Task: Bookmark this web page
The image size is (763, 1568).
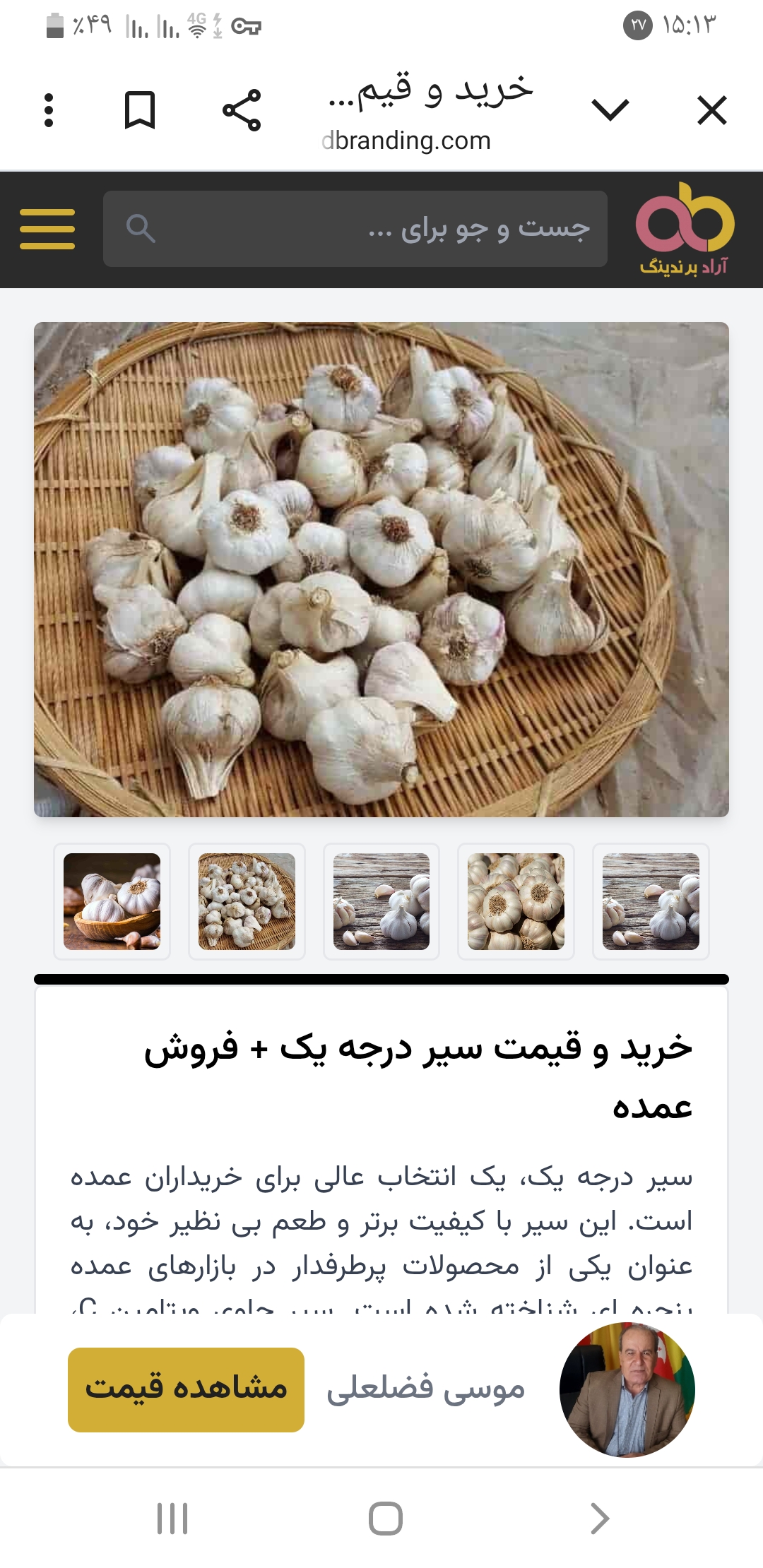Action: (139, 110)
